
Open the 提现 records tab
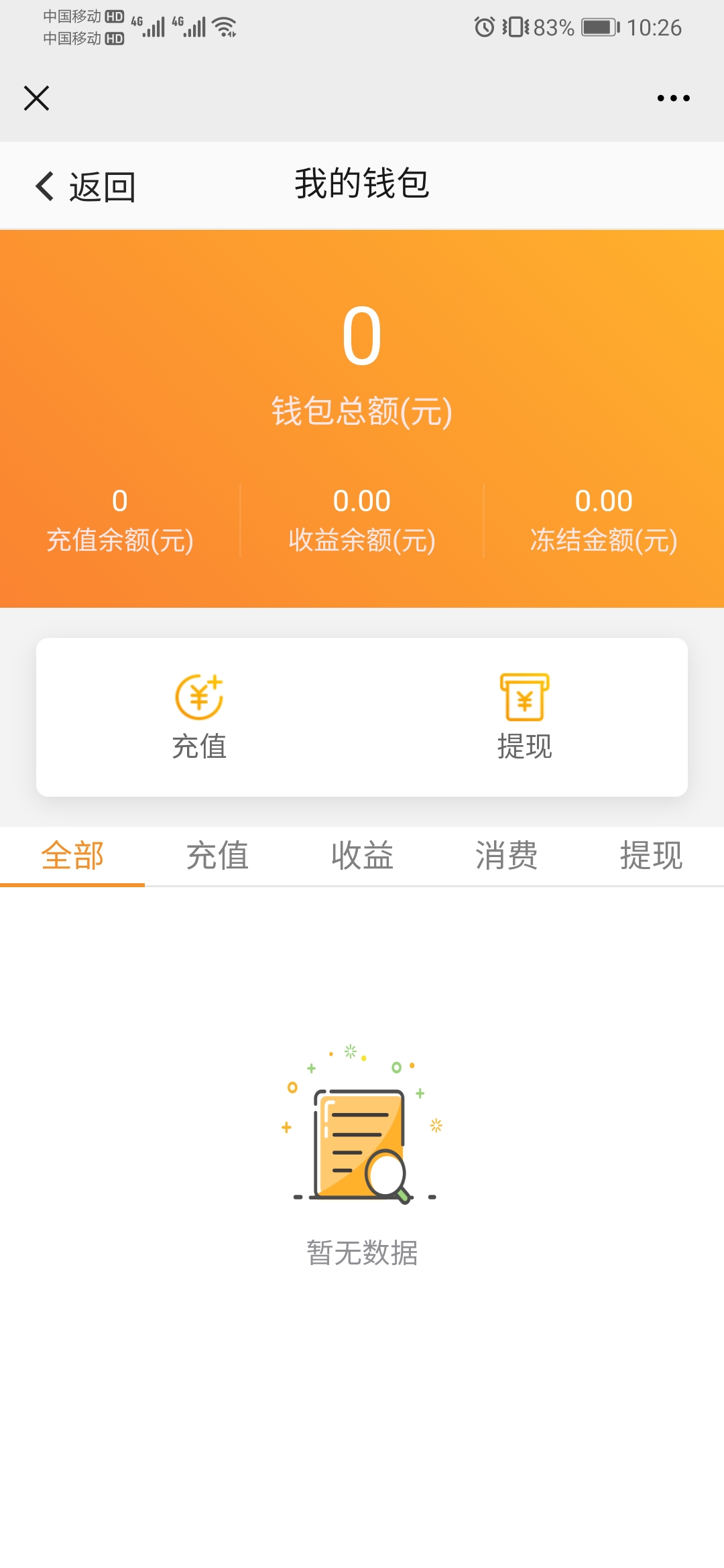(x=651, y=856)
